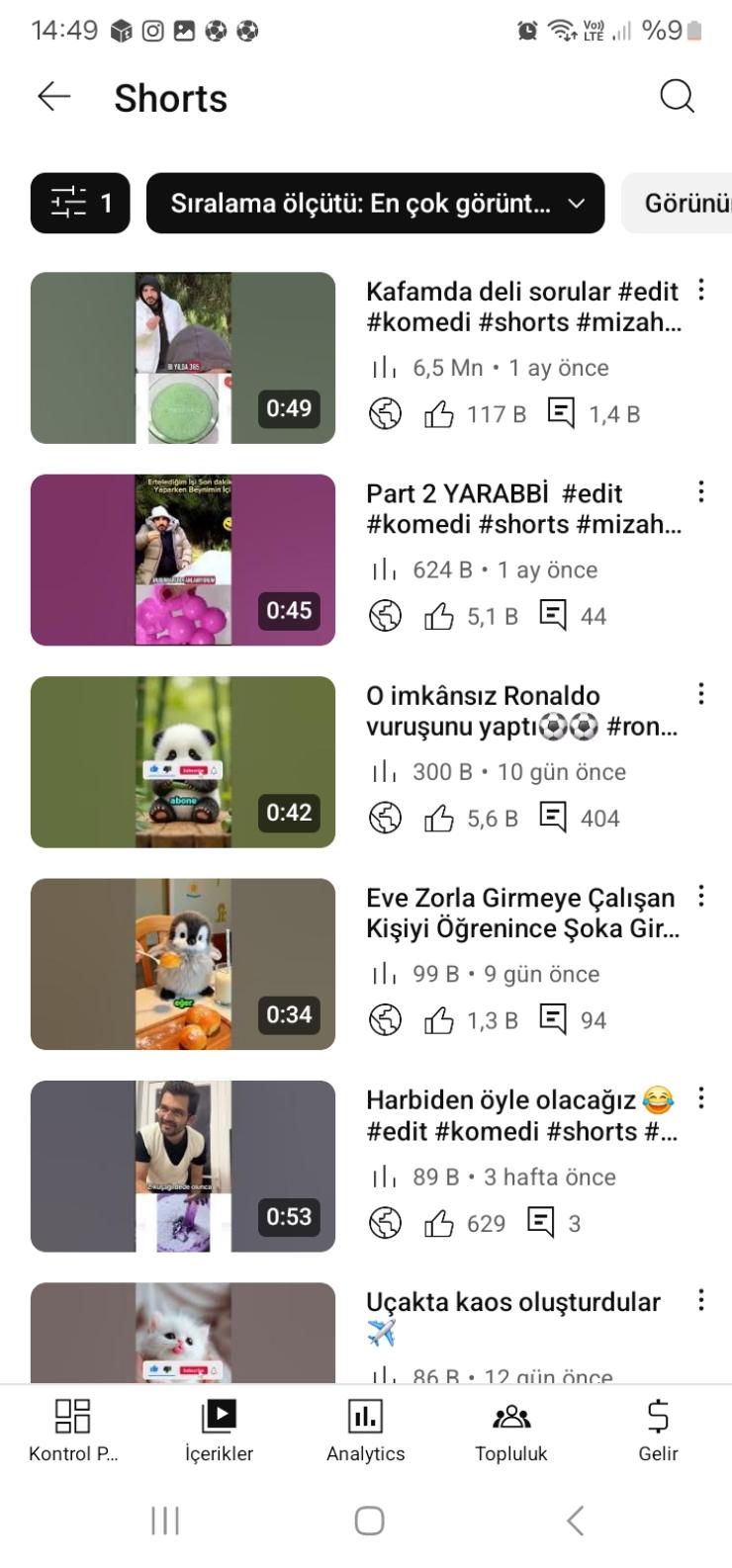The height and width of the screenshot is (1568, 732).
Task: Open the Part 2 YARABBİ video
Action: tap(183, 560)
